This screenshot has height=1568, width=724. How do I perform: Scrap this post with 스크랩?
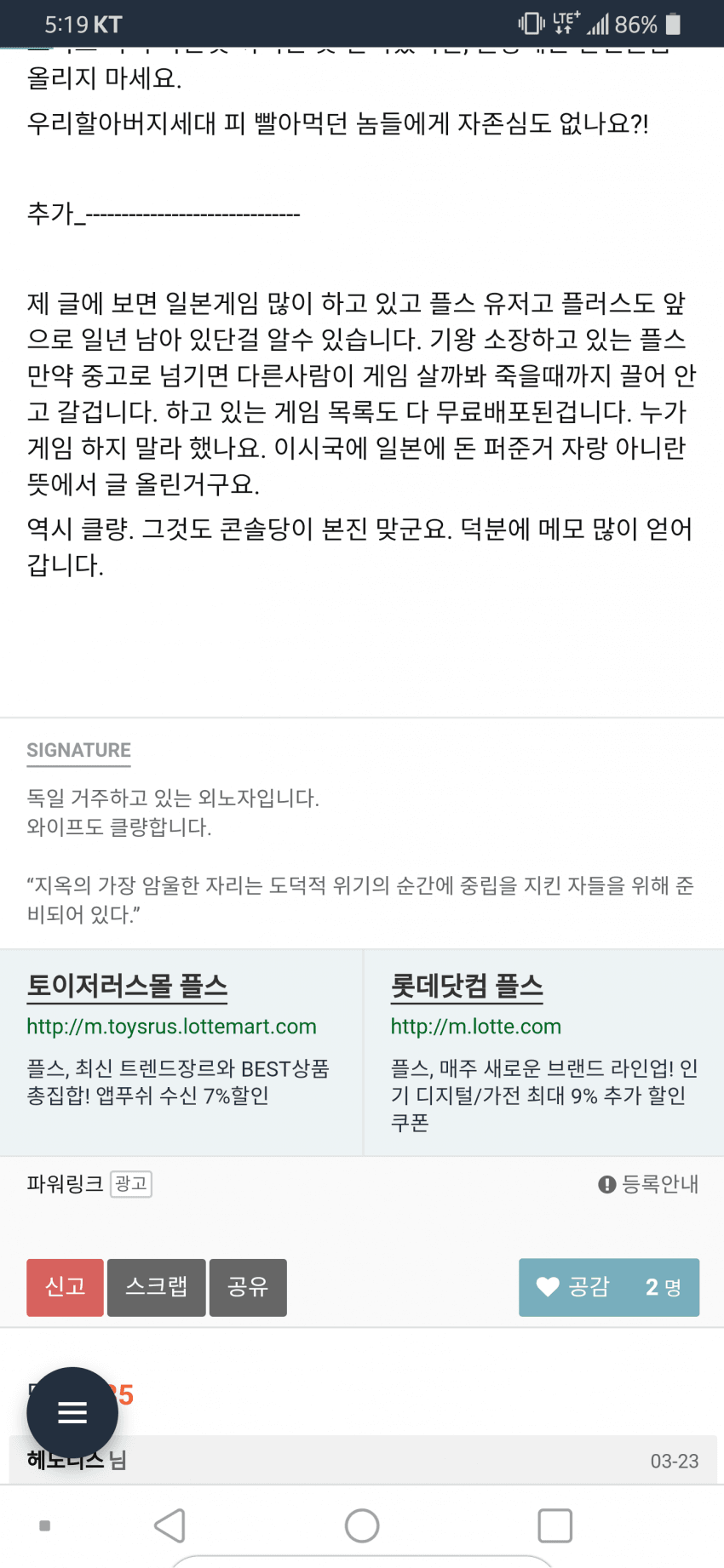pyautogui.click(x=157, y=1287)
